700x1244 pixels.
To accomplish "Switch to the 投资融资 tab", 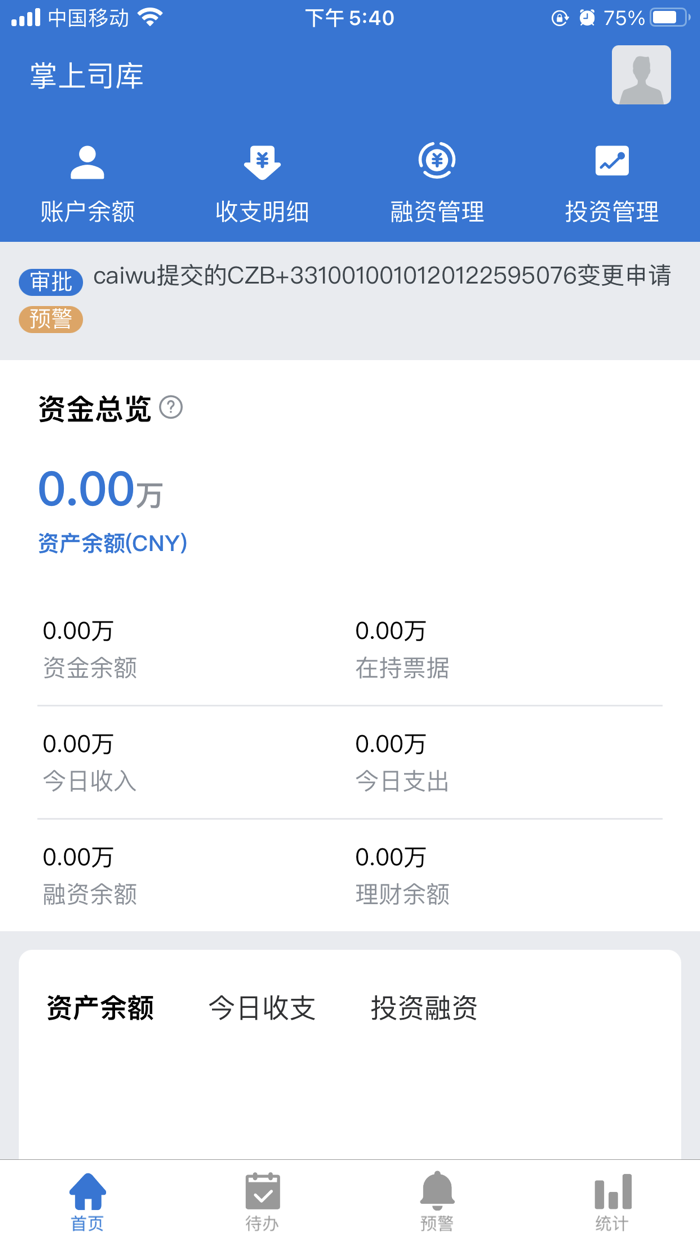I will coord(424,1008).
